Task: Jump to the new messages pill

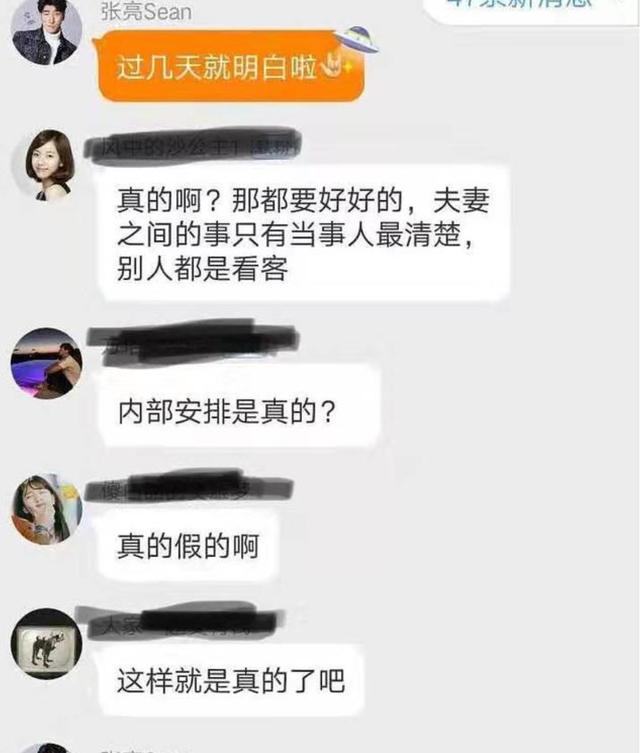Action: (x=530, y=8)
